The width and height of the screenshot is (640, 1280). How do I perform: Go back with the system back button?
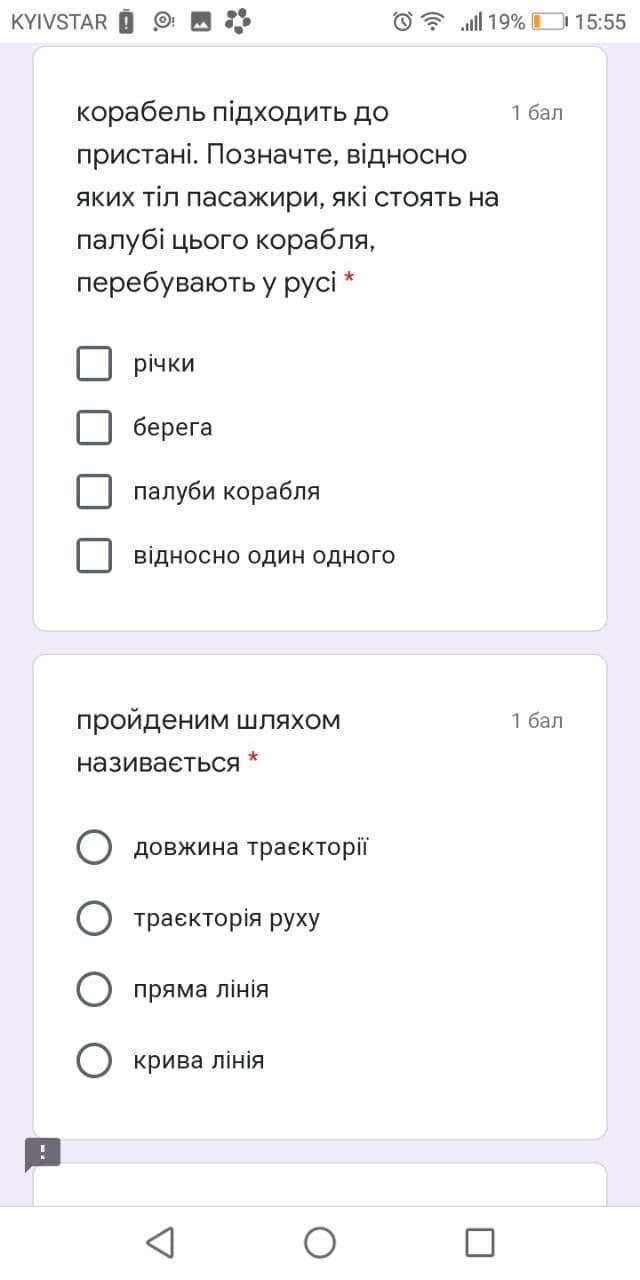(160, 1242)
